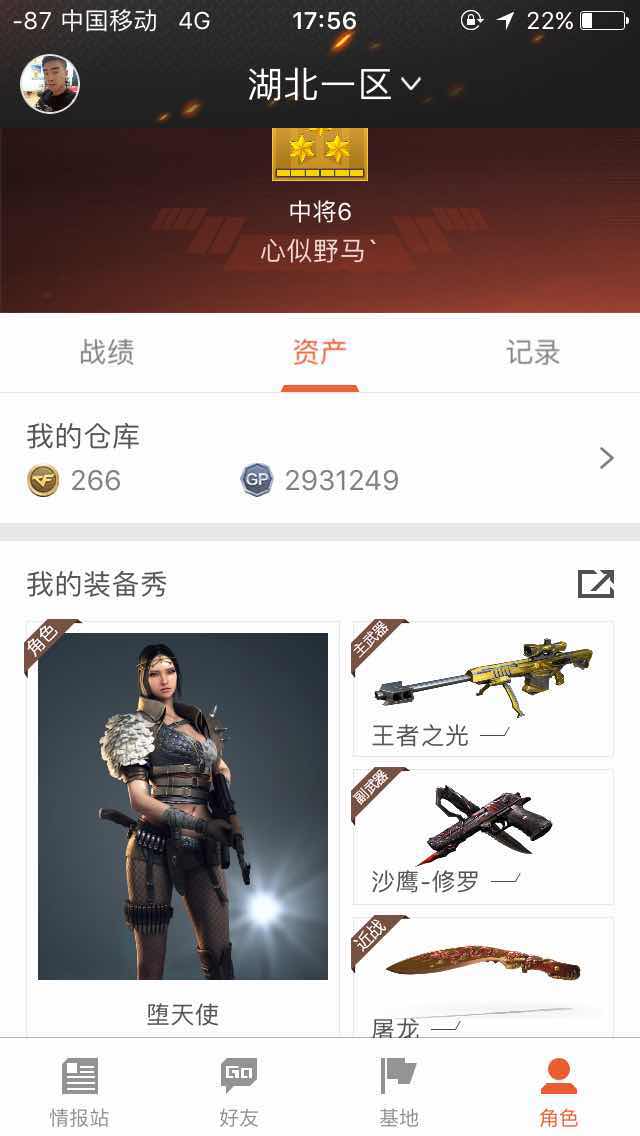Switch to the 记录 tab
The height and width of the screenshot is (1136, 640).
tap(532, 352)
